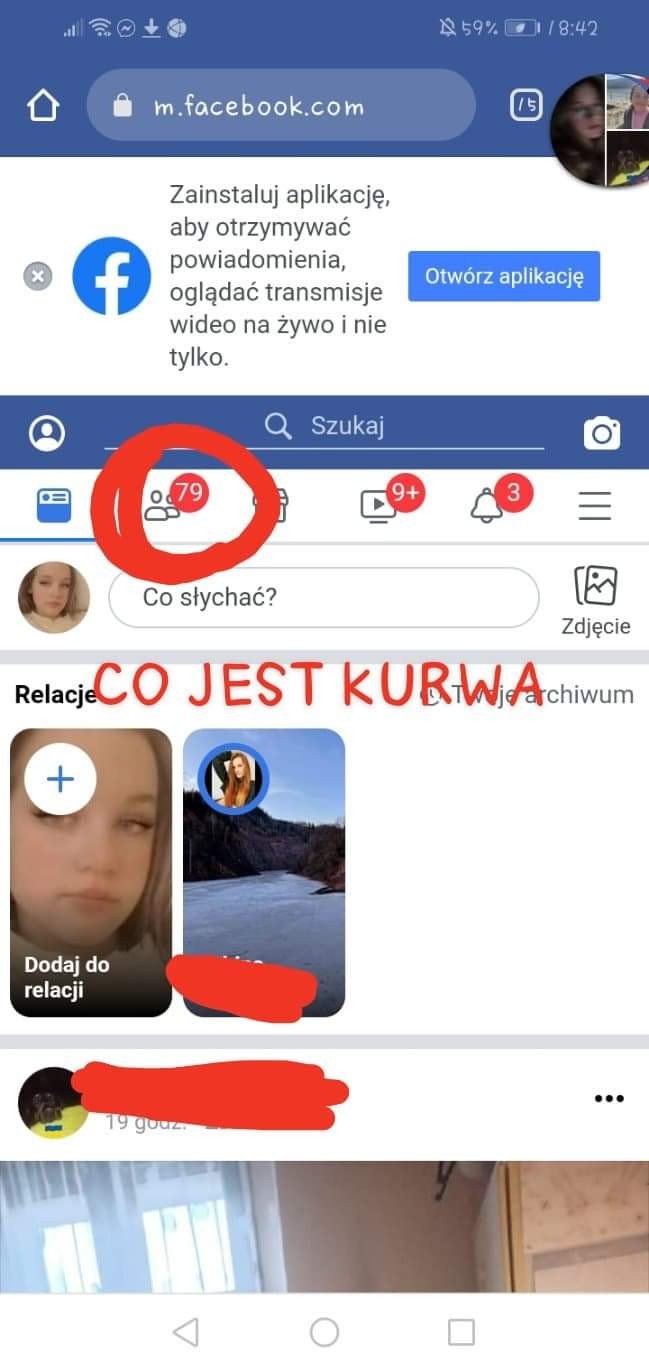Open the browser tabs switcher
The height and width of the screenshot is (1372, 649).
tap(527, 105)
